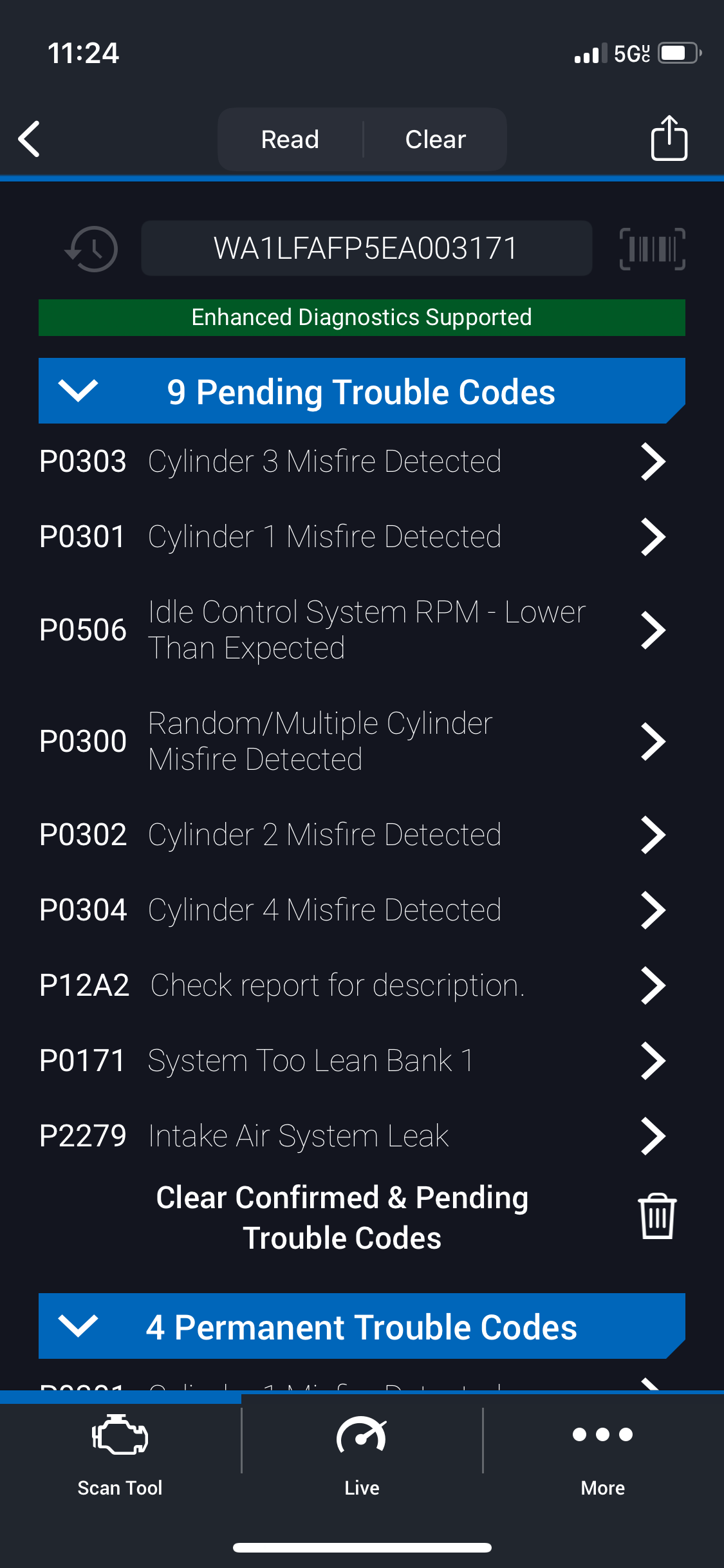Viewport: 724px width, 1568px height.
Task: View P2279 Intake Air System Leak
Action: point(353,1136)
